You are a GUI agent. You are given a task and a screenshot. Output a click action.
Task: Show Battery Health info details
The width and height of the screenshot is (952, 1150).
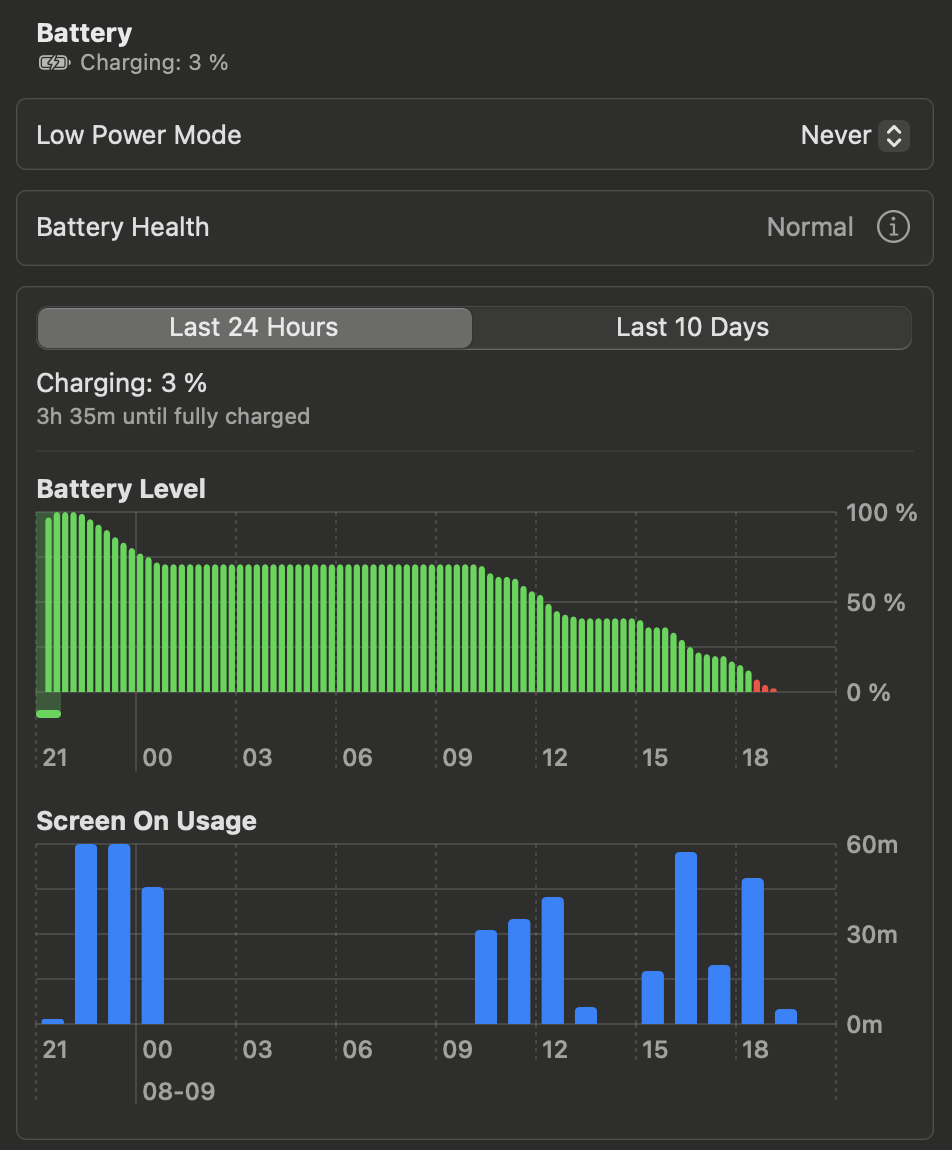pyautogui.click(x=893, y=227)
